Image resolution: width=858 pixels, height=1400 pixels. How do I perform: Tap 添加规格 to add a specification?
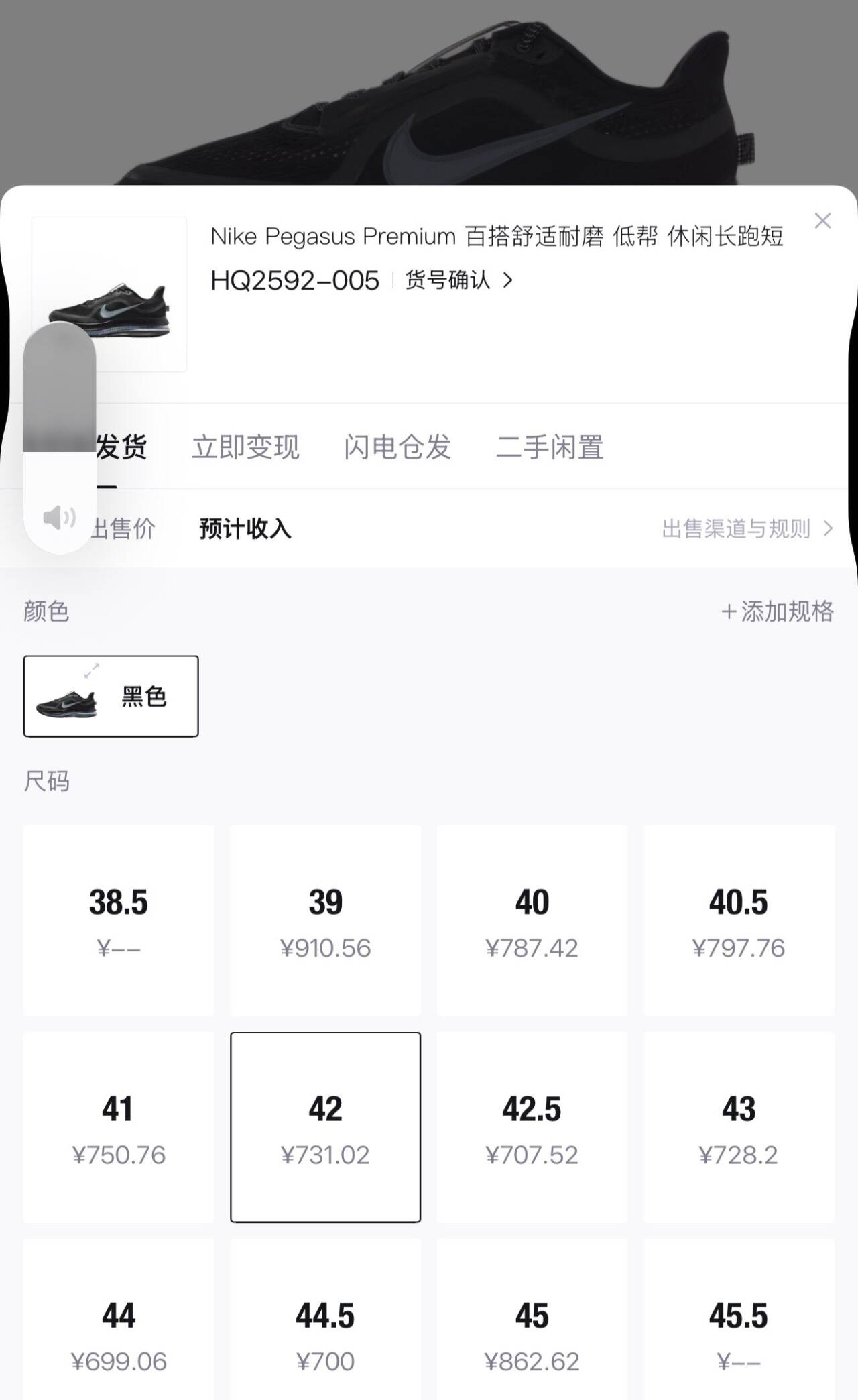pos(778,611)
